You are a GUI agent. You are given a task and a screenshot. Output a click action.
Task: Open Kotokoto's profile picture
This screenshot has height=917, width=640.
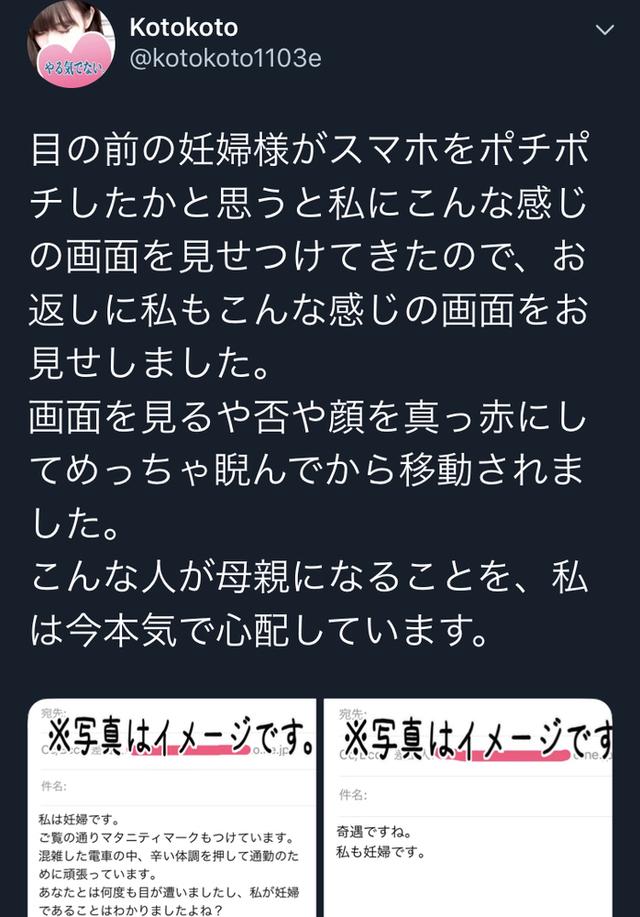pos(71,46)
